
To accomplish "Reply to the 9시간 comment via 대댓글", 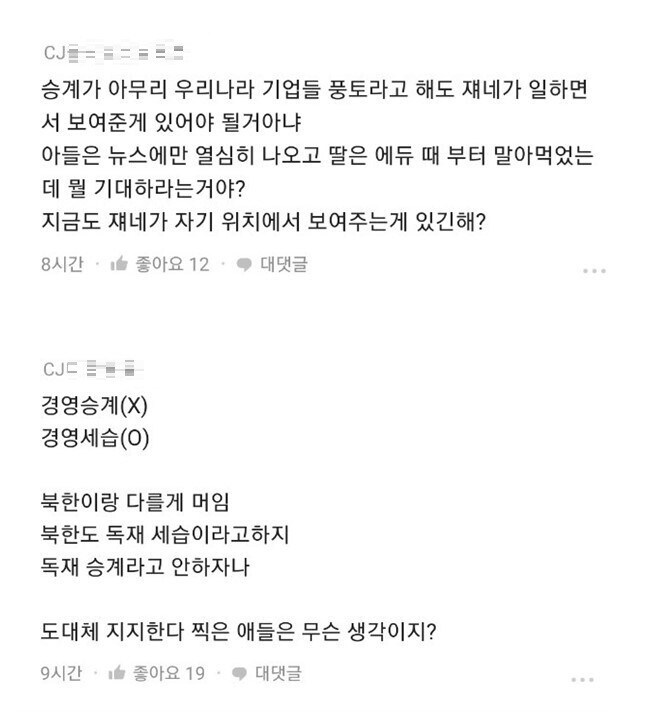I will click(x=267, y=673).
